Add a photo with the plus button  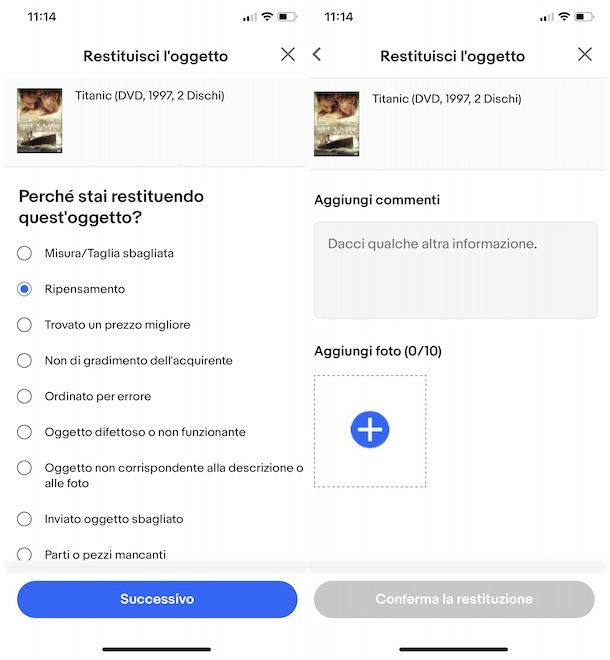pos(370,430)
